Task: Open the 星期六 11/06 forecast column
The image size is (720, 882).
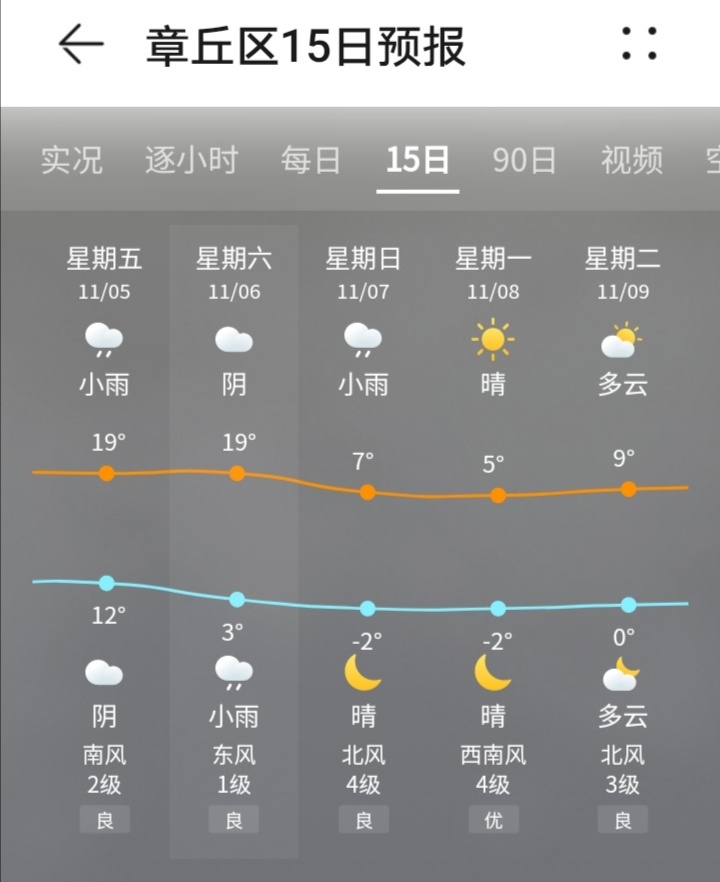Action: (234, 540)
